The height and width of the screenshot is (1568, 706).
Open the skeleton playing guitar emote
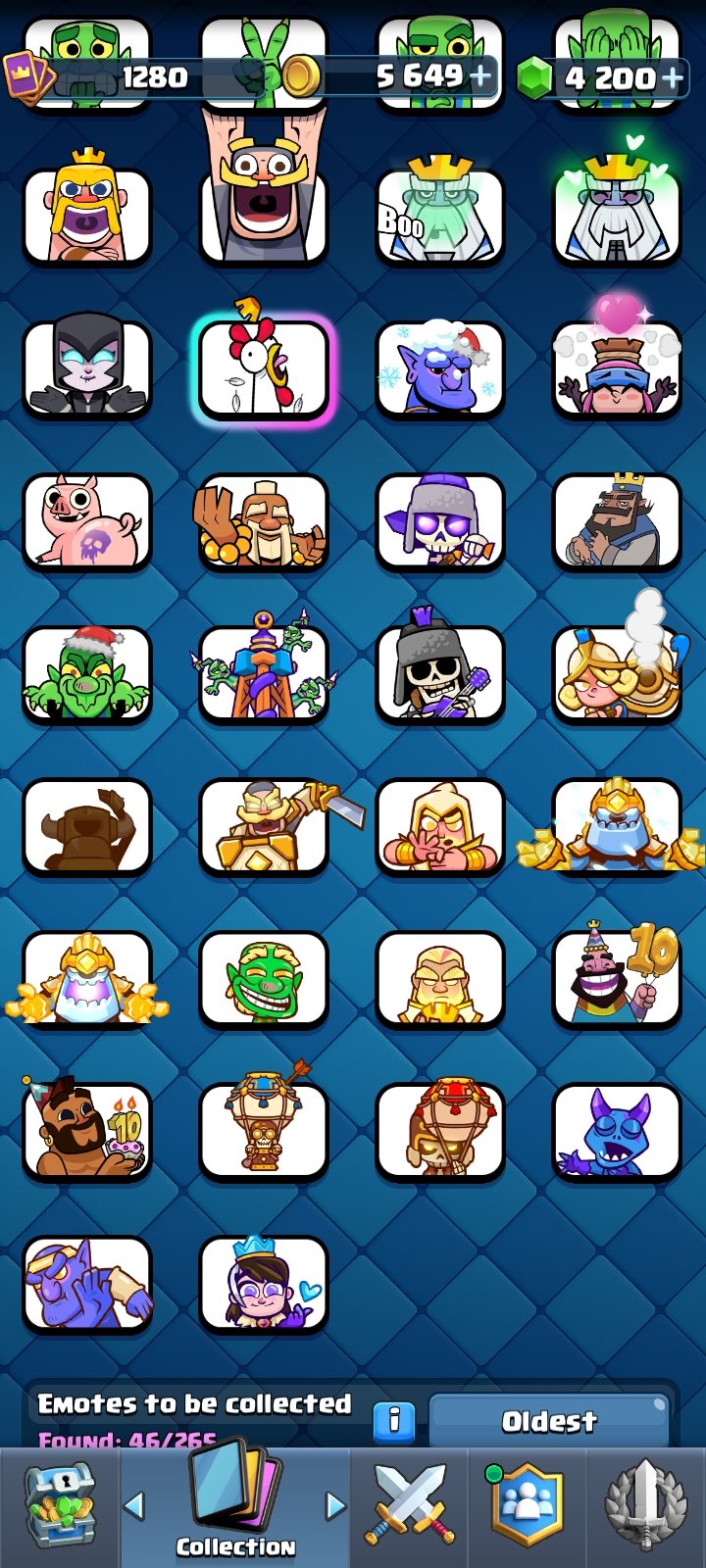coord(440,674)
